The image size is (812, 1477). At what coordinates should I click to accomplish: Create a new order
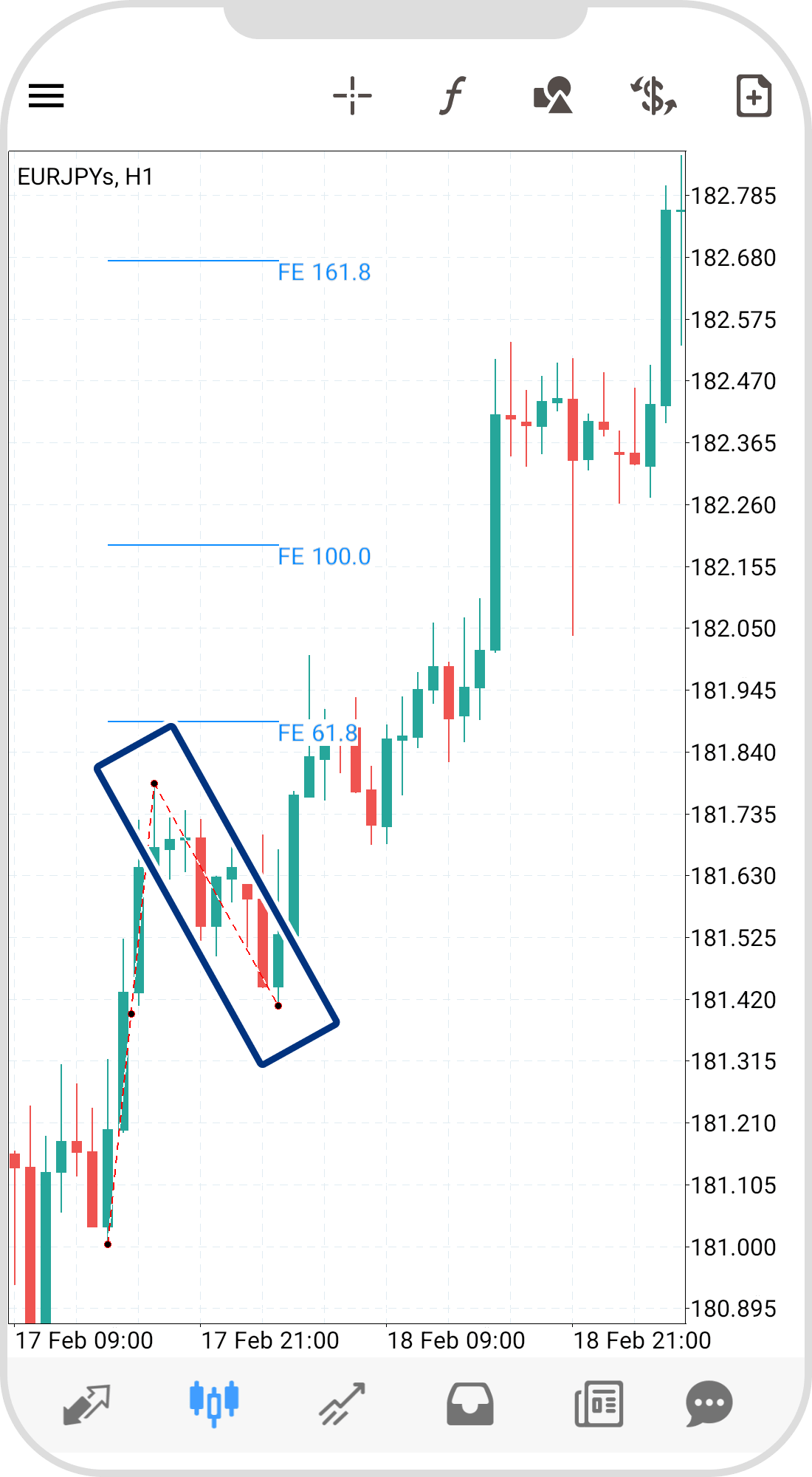tap(754, 96)
